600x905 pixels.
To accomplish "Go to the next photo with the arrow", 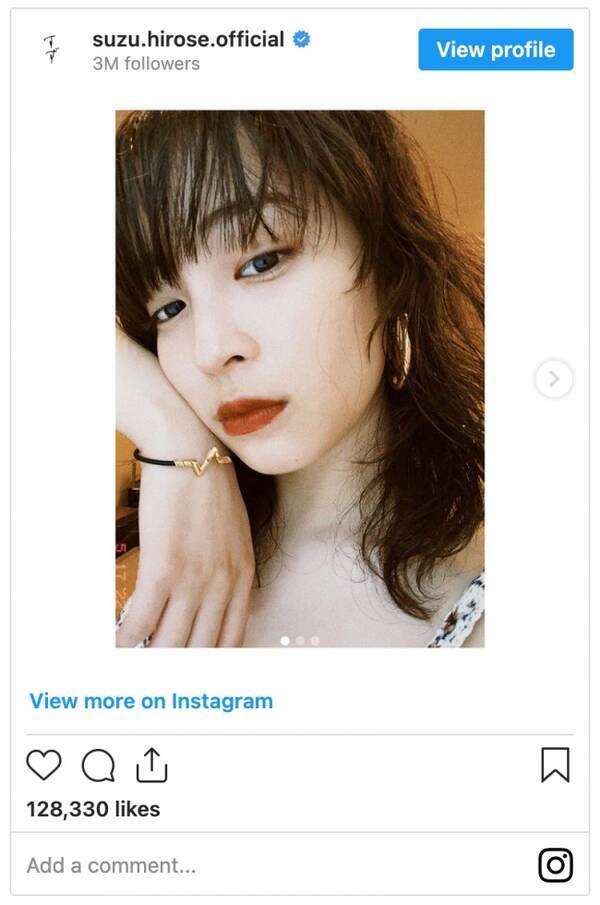I will [x=553, y=379].
